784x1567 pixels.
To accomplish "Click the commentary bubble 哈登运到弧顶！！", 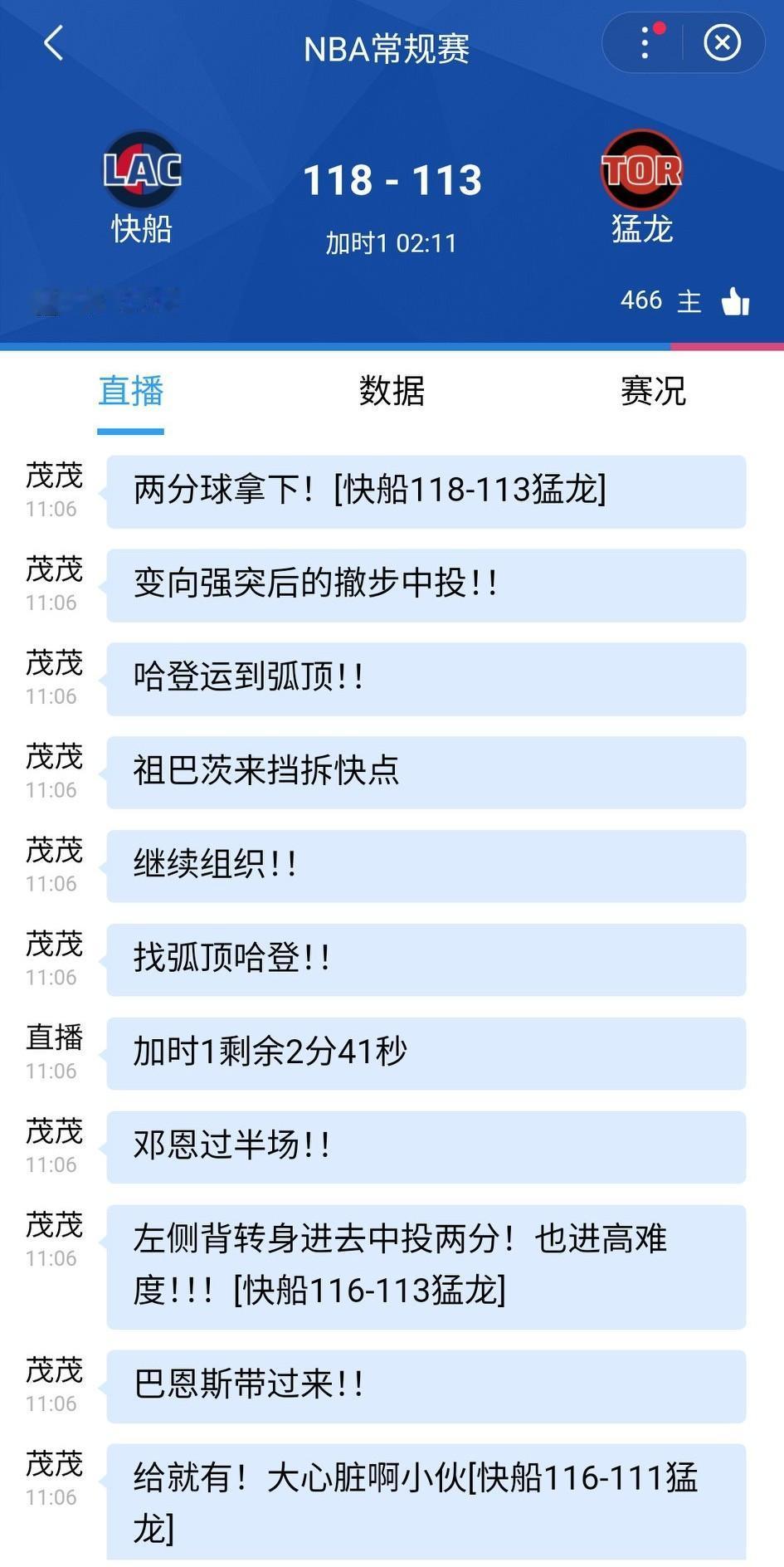I will coord(425,678).
